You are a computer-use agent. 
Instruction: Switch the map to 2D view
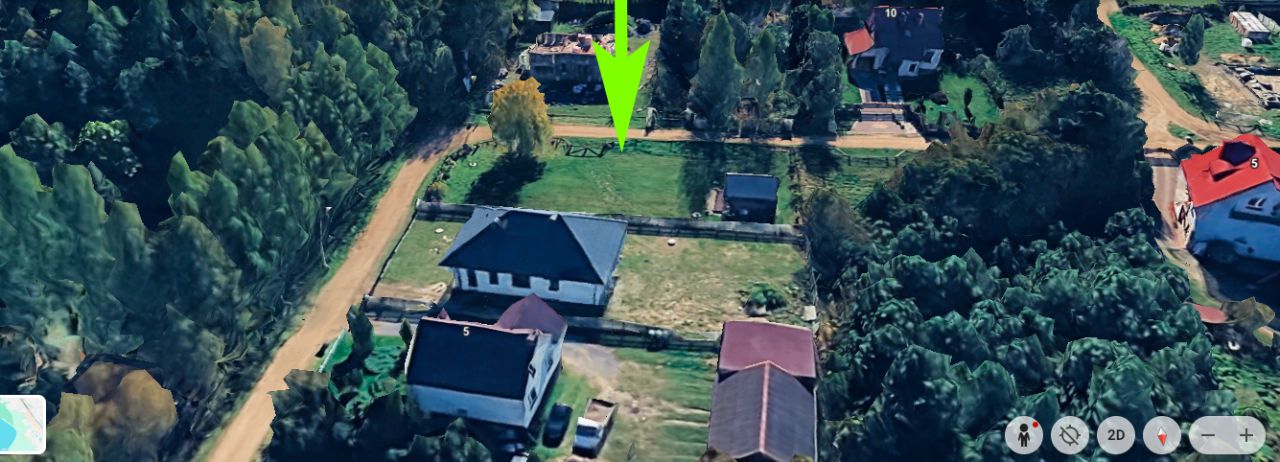pos(1116,436)
